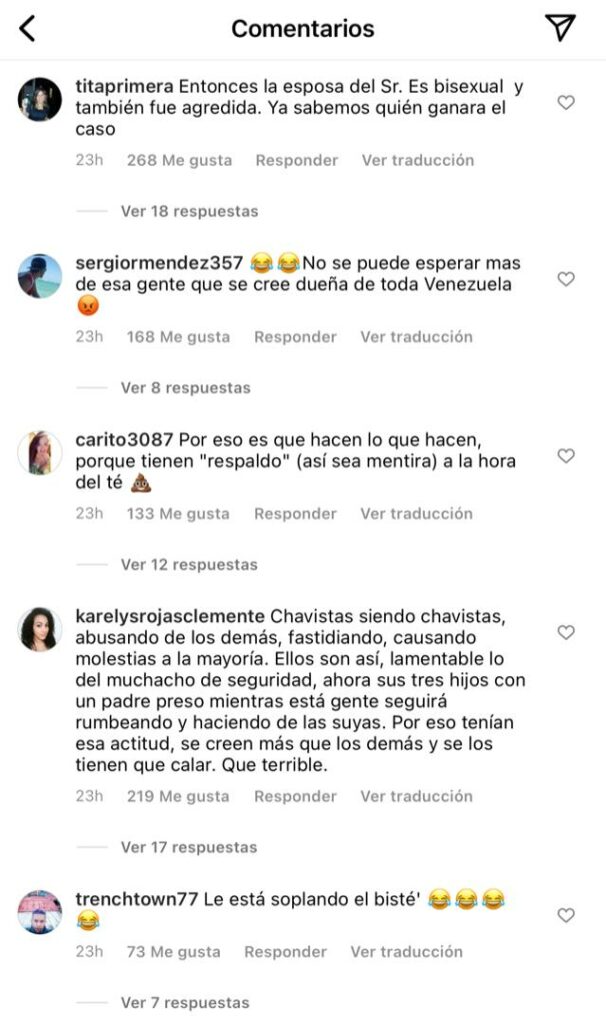606x1024 pixels.
Task: Reply to trenchtown77's comment
Action: click(x=285, y=952)
